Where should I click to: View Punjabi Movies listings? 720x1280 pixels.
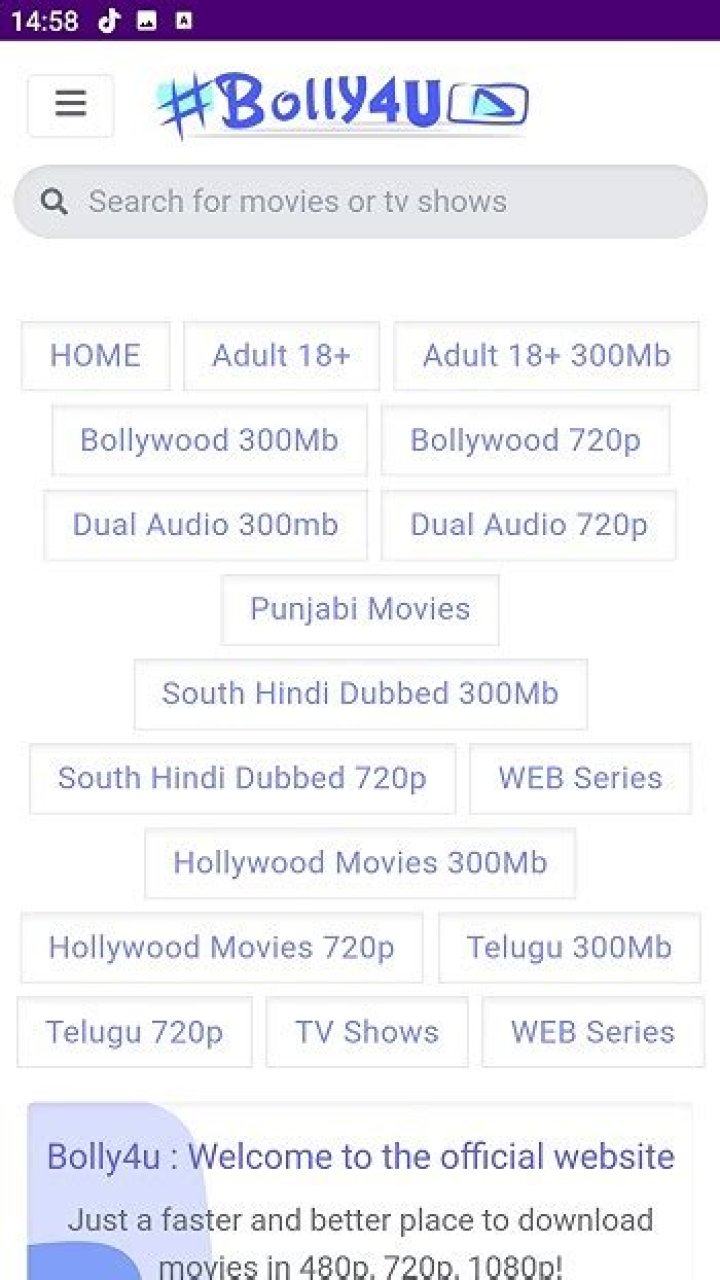pyautogui.click(x=359, y=610)
